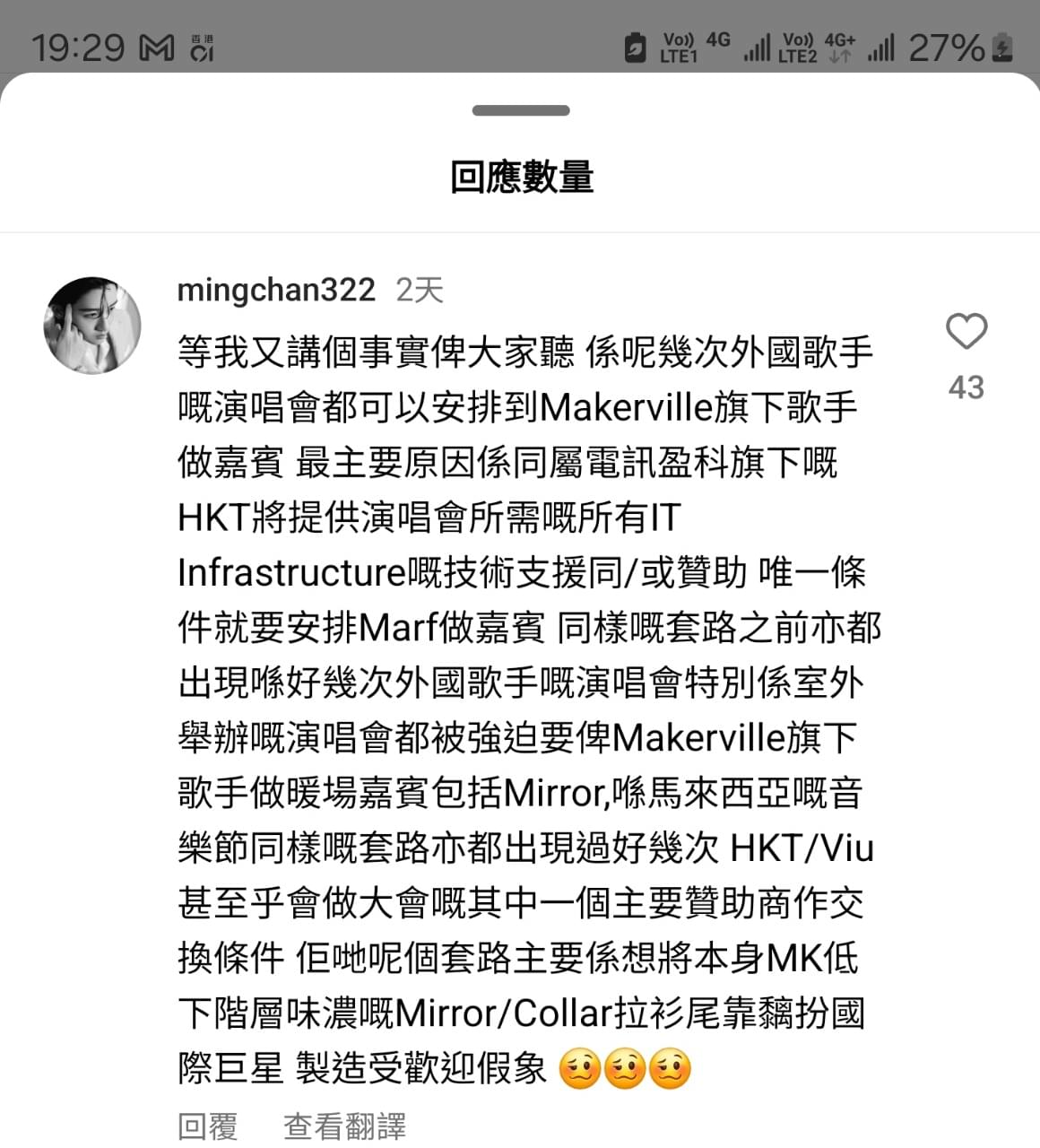Screen dimensions: 1040x1148
Task: Select 查看翻譯 to translate the comment
Action: pos(345,1126)
